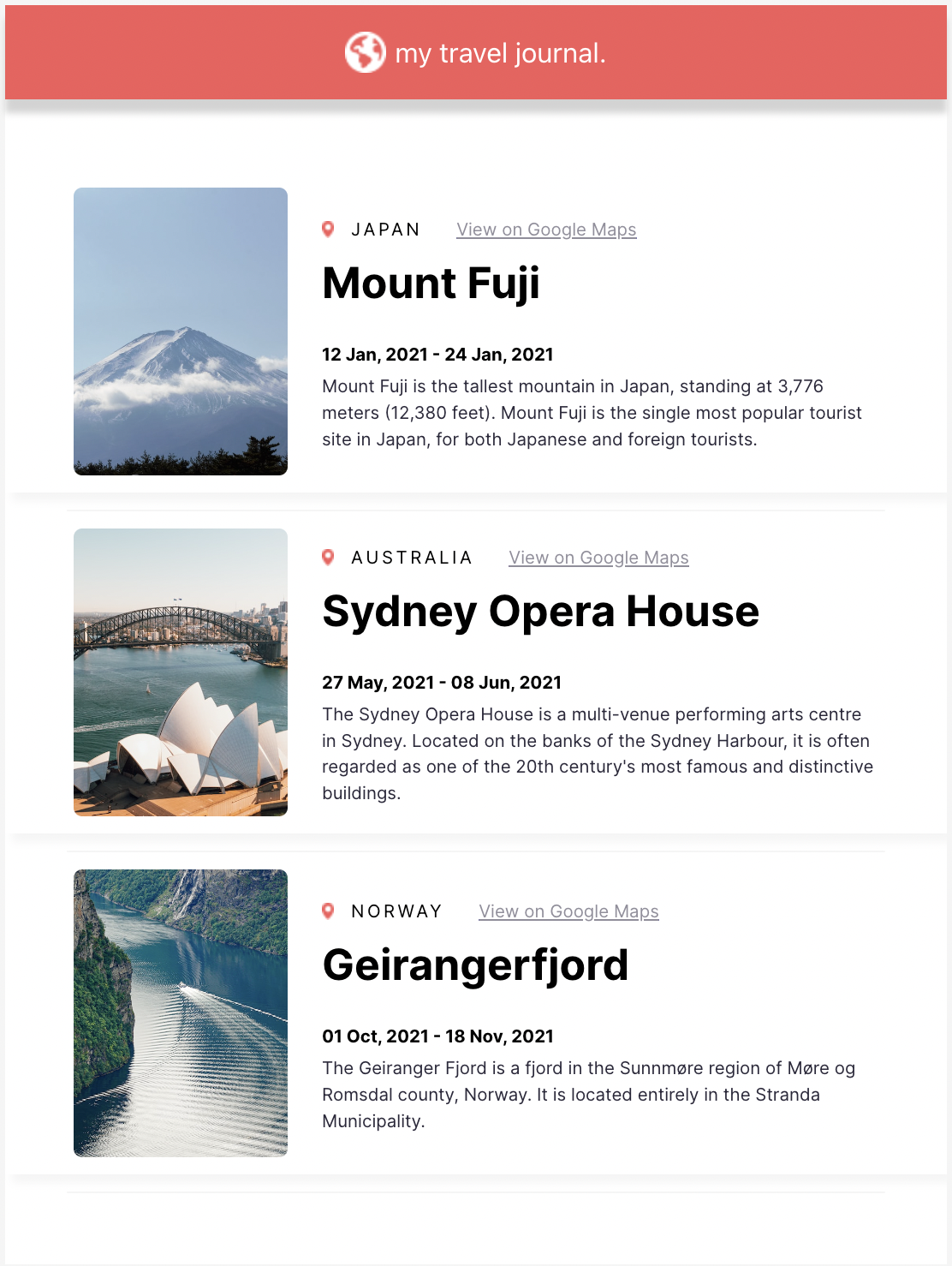Click the location pin beside NORWAY
Viewport: 952px width, 1266px height.
[x=329, y=911]
